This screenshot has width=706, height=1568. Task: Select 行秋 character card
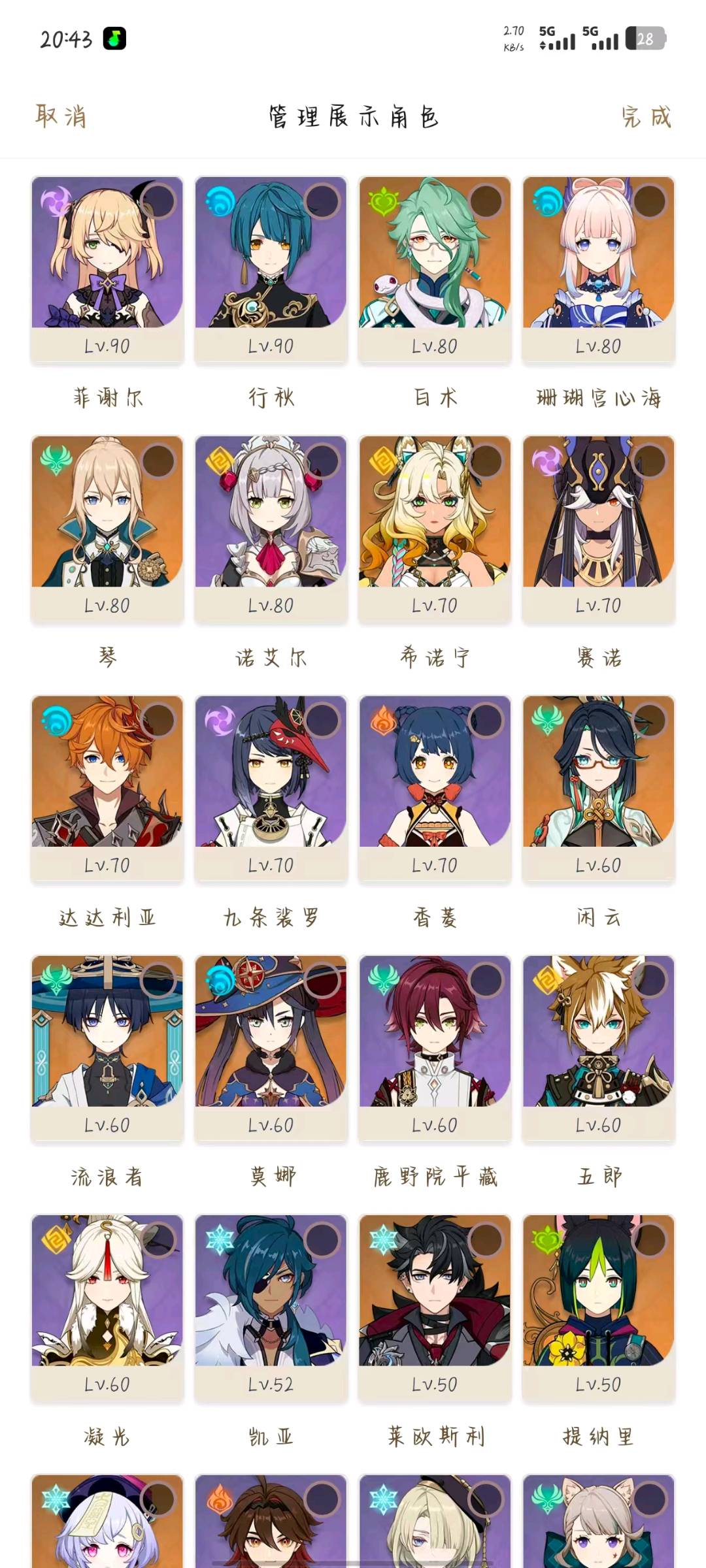[271, 269]
